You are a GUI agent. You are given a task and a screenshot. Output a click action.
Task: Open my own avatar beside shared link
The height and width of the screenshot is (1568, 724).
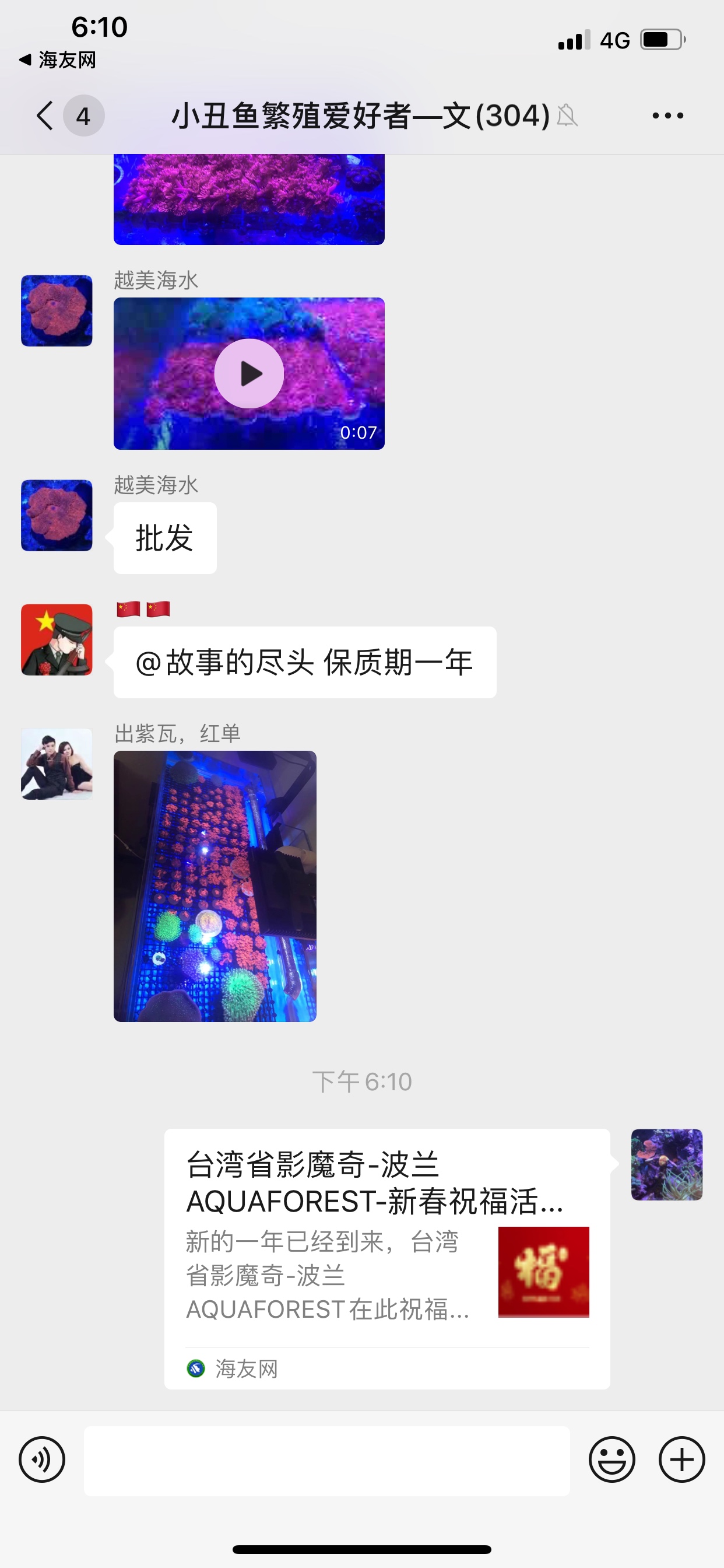pos(666,1164)
